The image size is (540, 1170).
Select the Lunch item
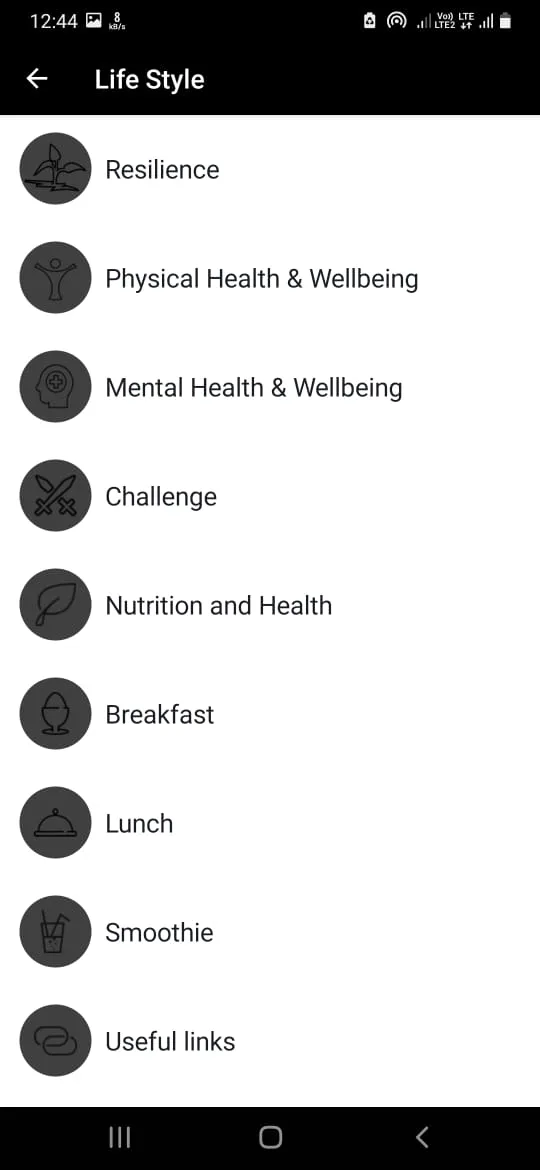coord(270,823)
